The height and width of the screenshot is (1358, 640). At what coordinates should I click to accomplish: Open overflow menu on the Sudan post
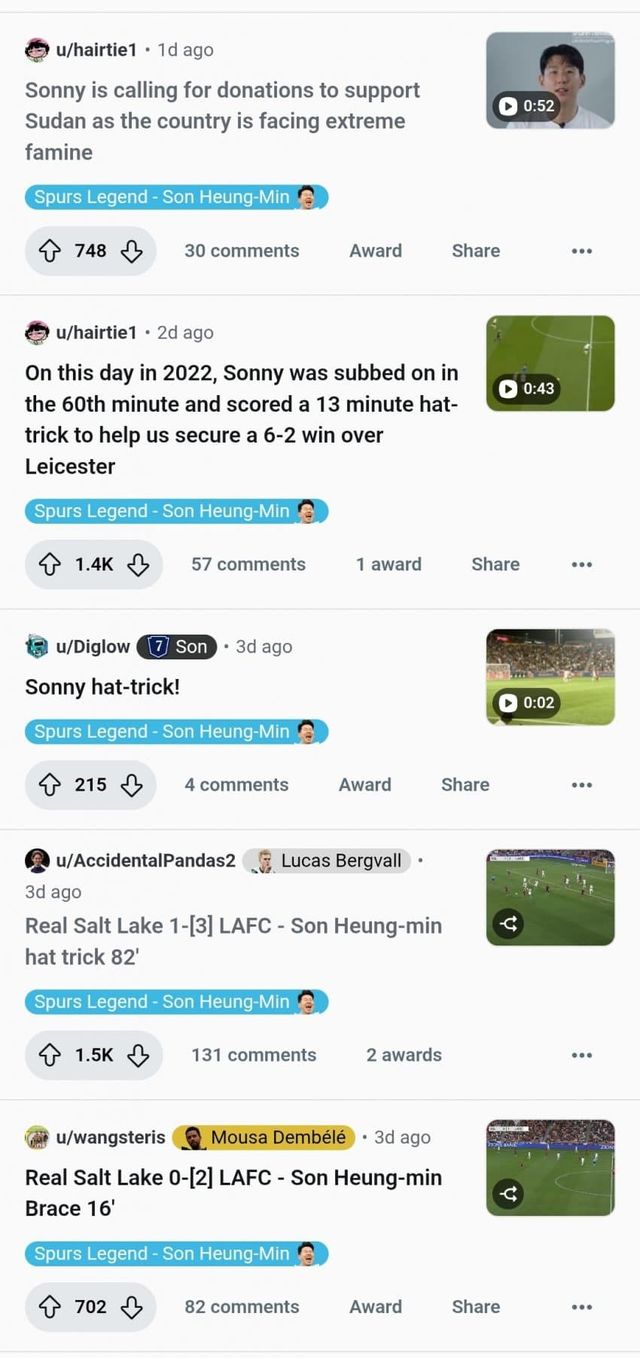pos(582,251)
